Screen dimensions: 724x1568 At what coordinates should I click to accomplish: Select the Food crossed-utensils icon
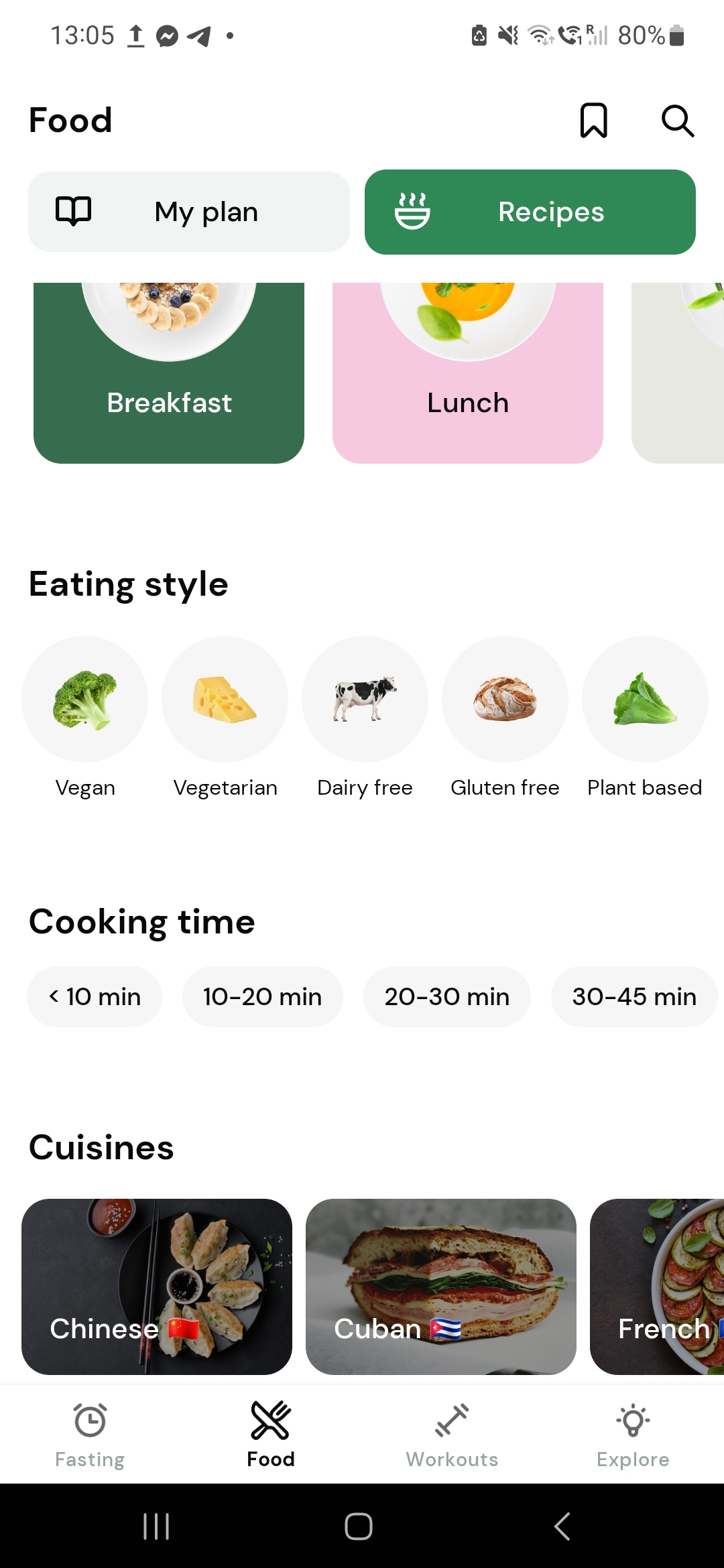tap(271, 1421)
